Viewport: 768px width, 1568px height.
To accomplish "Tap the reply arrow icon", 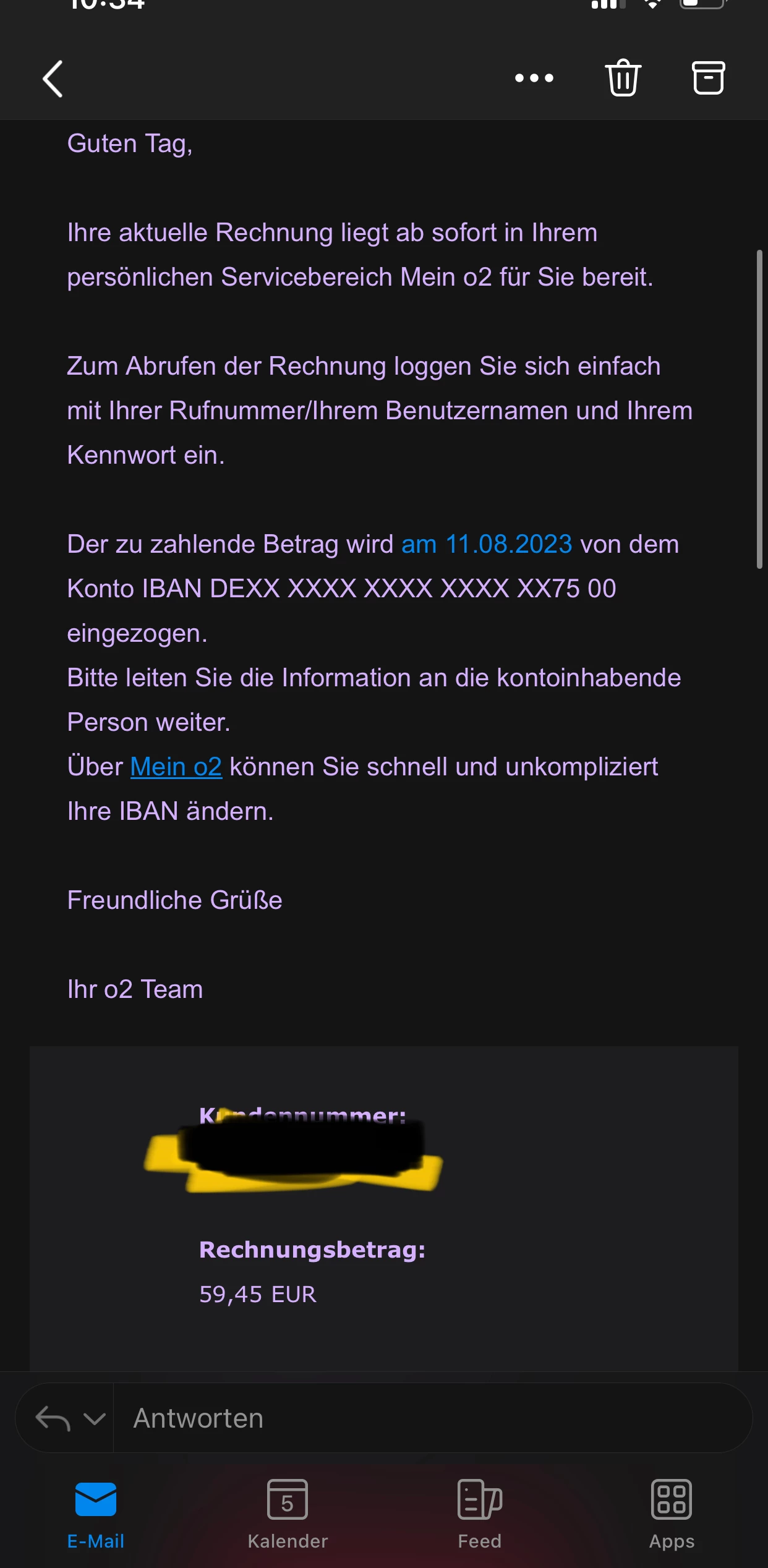I will 53,1418.
